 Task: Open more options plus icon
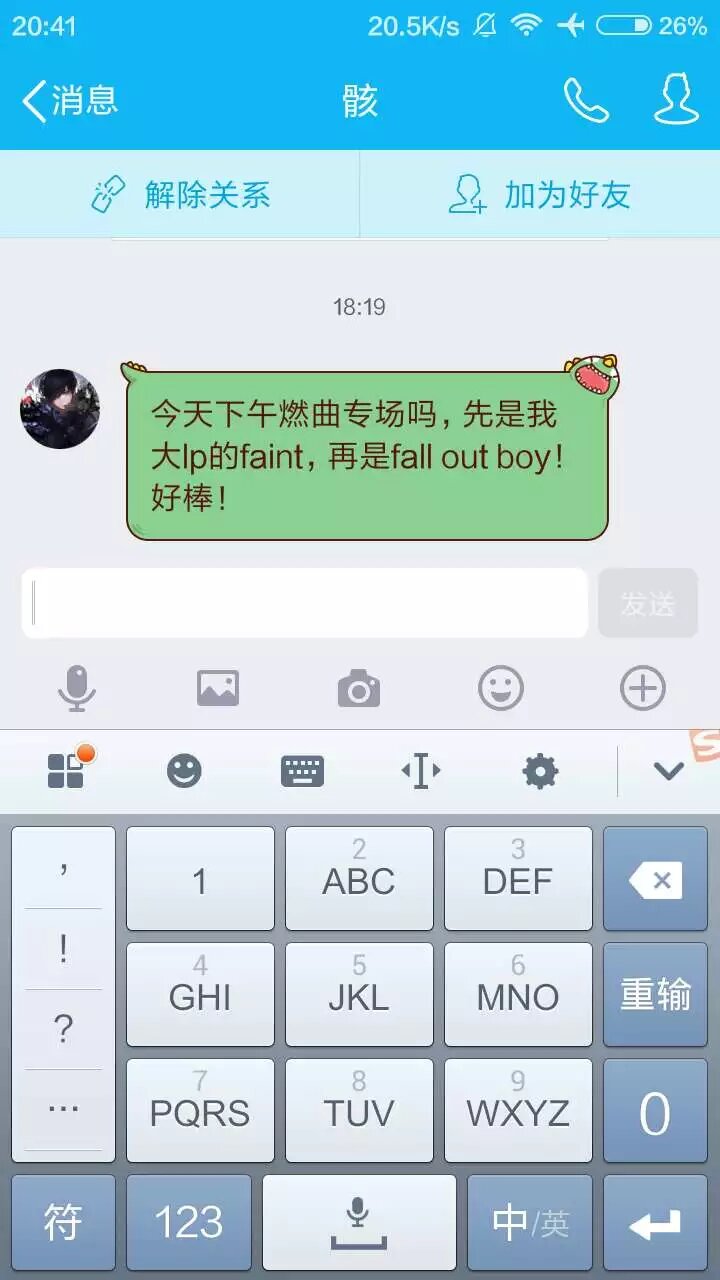[x=642, y=688]
